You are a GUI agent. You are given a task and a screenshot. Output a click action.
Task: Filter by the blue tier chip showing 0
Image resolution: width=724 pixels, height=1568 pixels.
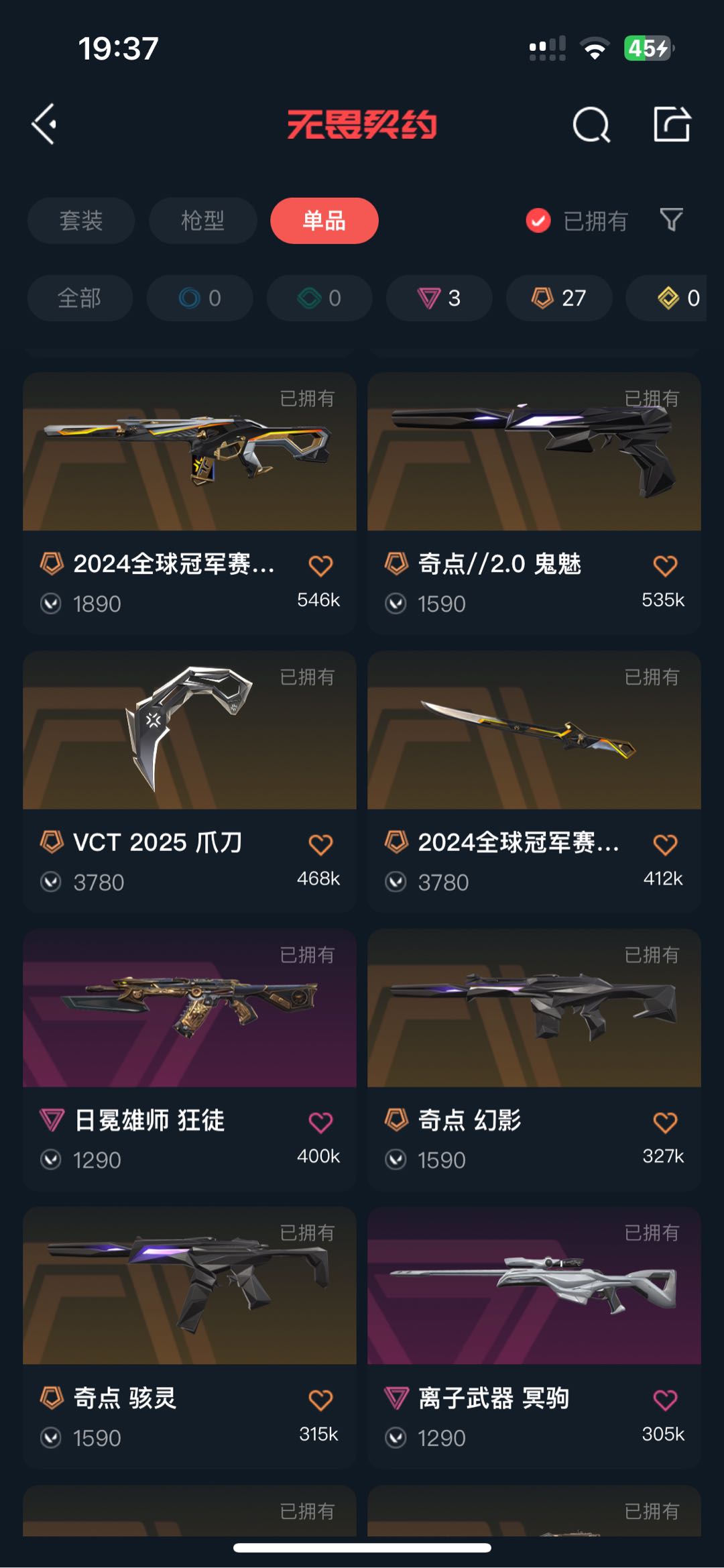click(x=200, y=298)
